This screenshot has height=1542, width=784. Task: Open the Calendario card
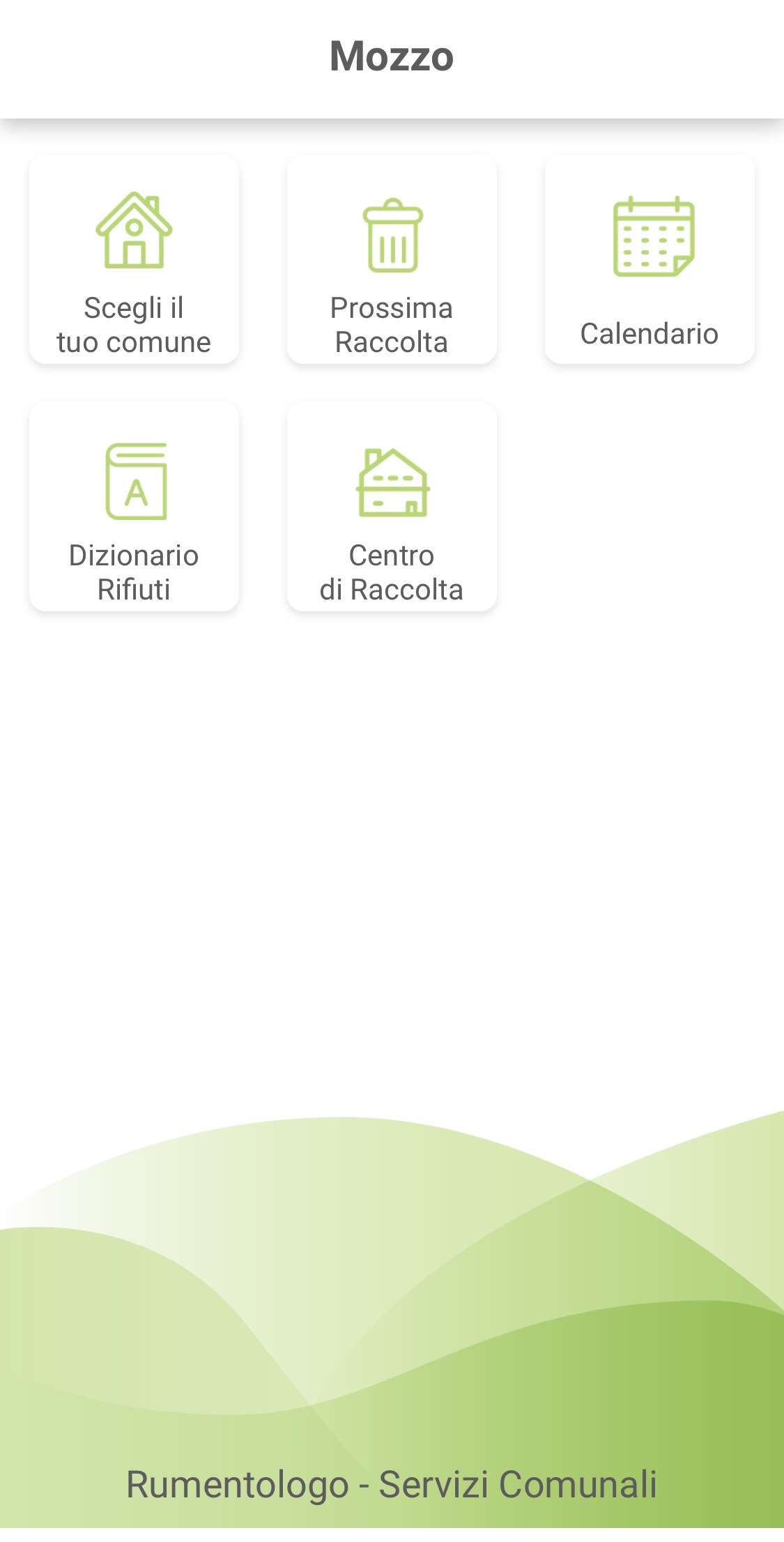pyautogui.click(x=650, y=259)
